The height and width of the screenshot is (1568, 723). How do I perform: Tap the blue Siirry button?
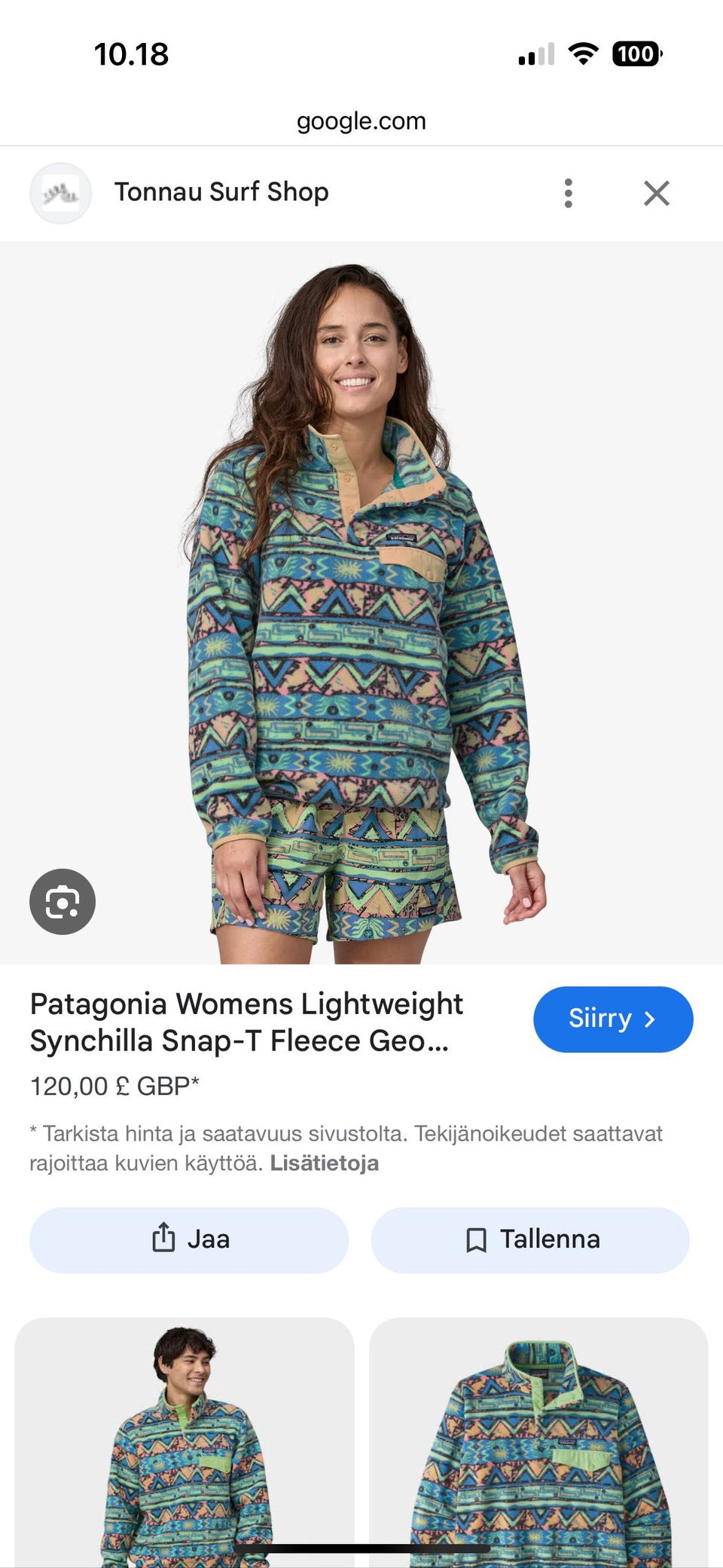(613, 1019)
